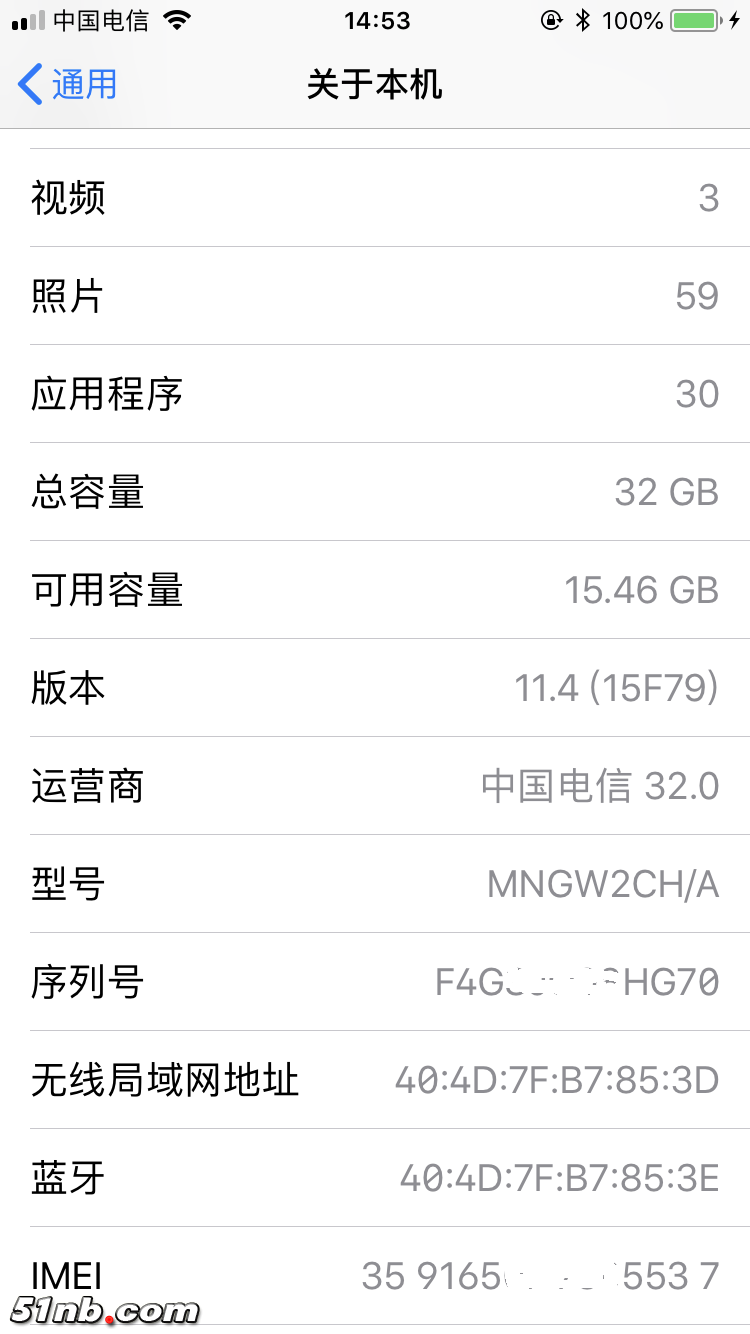
Task: Tap the IMEI row to copy it
Action: pos(375,1276)
